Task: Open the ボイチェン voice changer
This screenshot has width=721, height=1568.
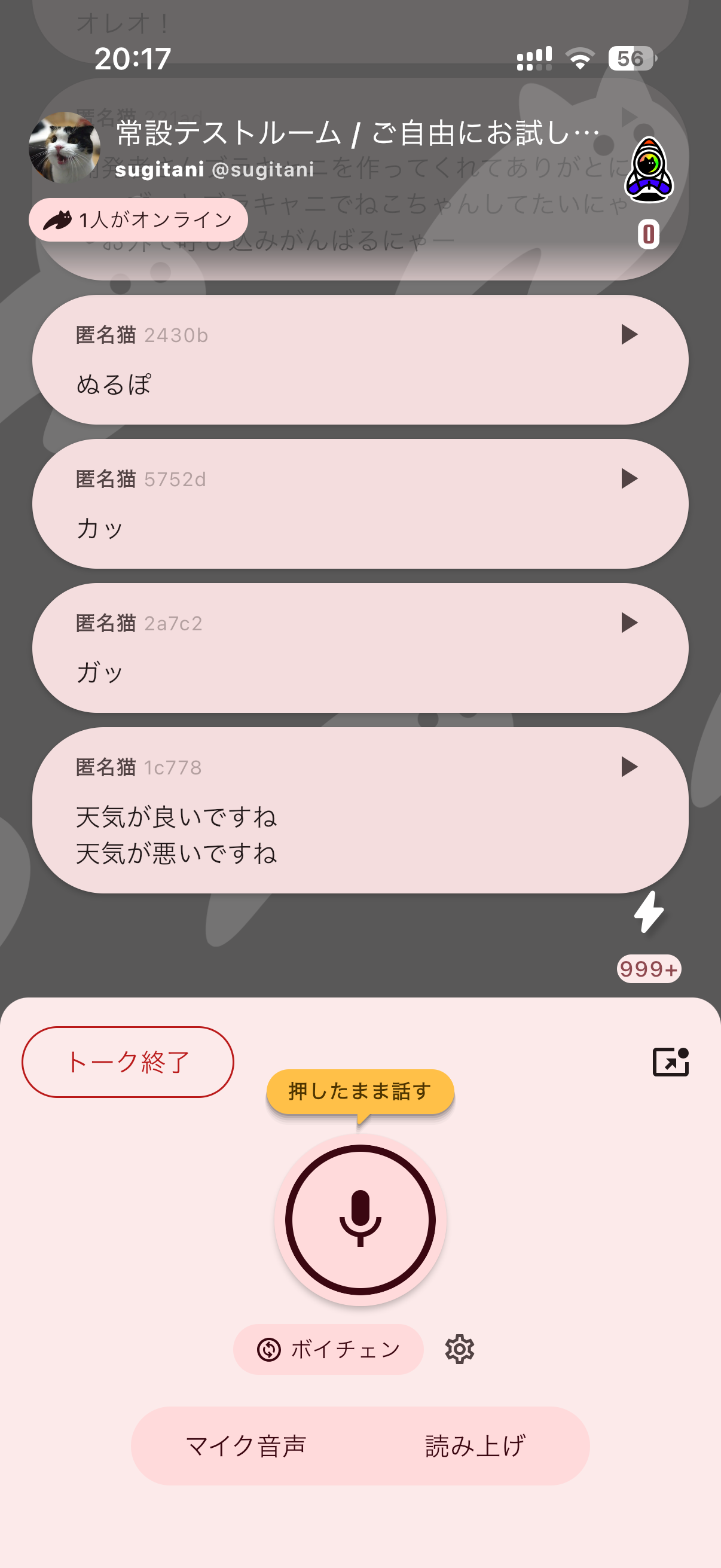Action: [x=329, y=1350]
